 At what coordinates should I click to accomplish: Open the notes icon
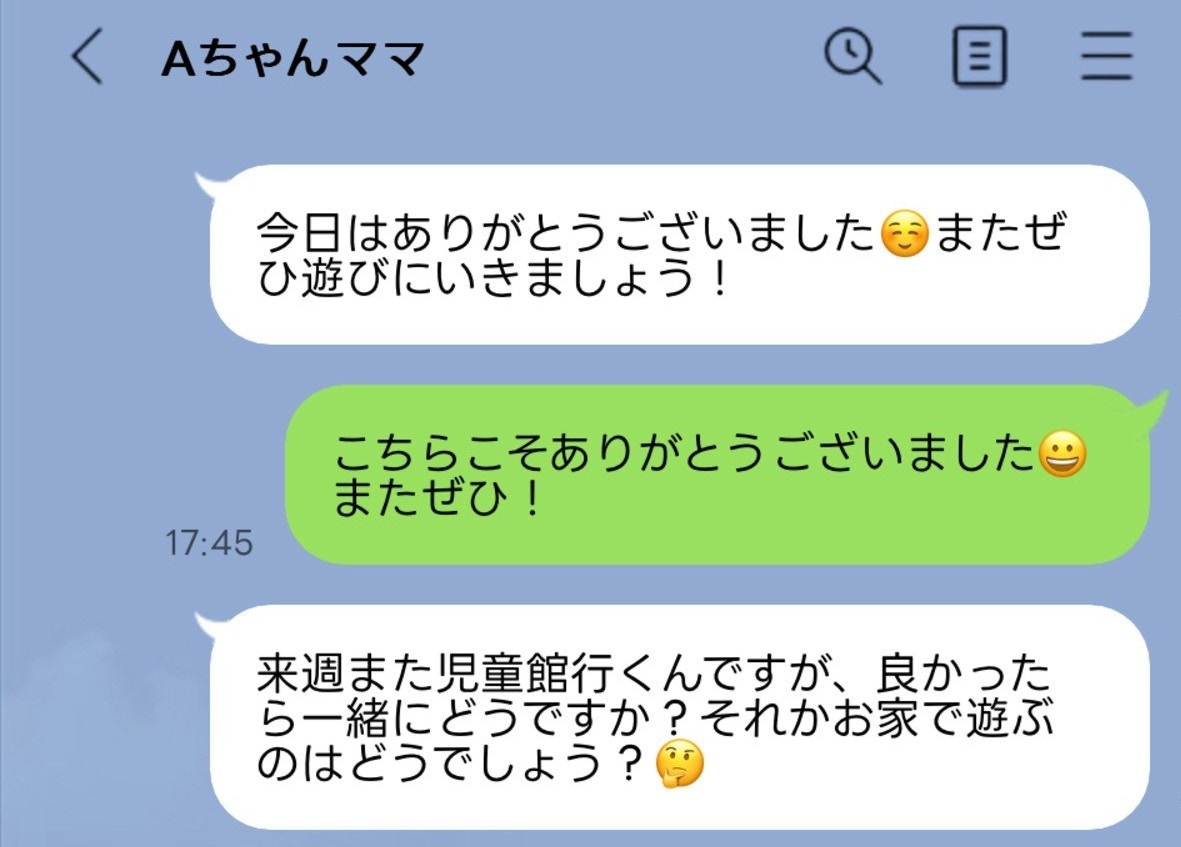979,57
